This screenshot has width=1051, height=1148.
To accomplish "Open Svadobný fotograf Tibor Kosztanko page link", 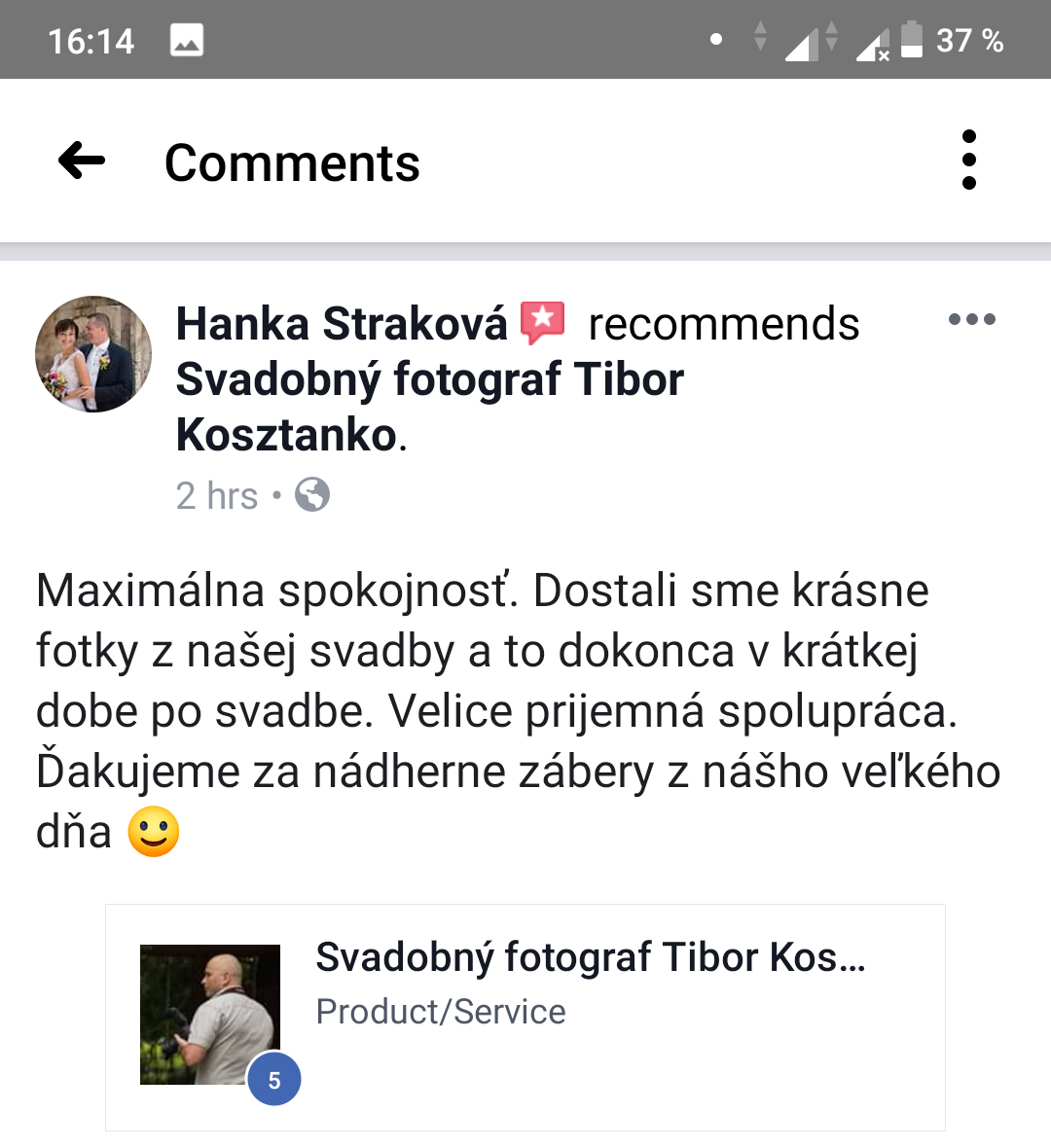I will (428, 380).
